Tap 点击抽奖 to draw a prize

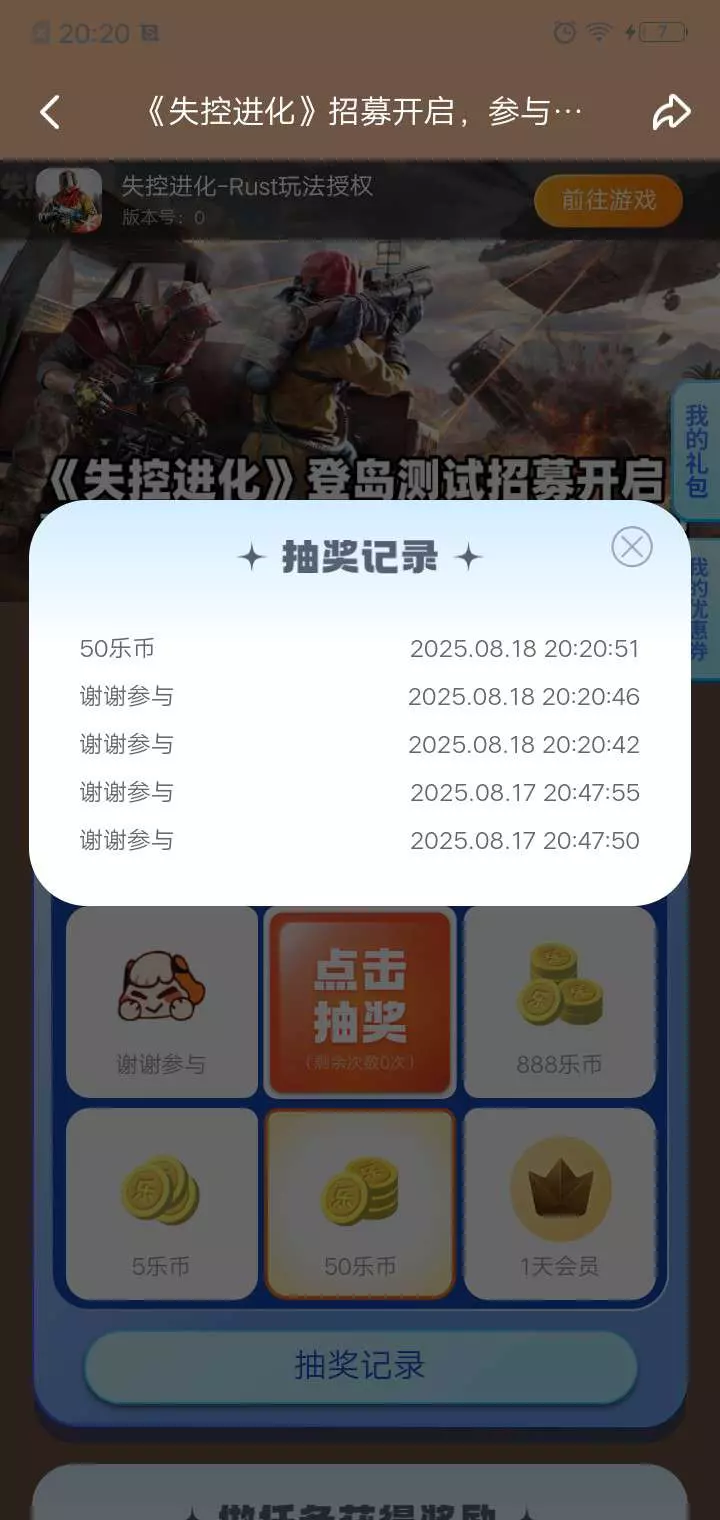(360, 1003)
